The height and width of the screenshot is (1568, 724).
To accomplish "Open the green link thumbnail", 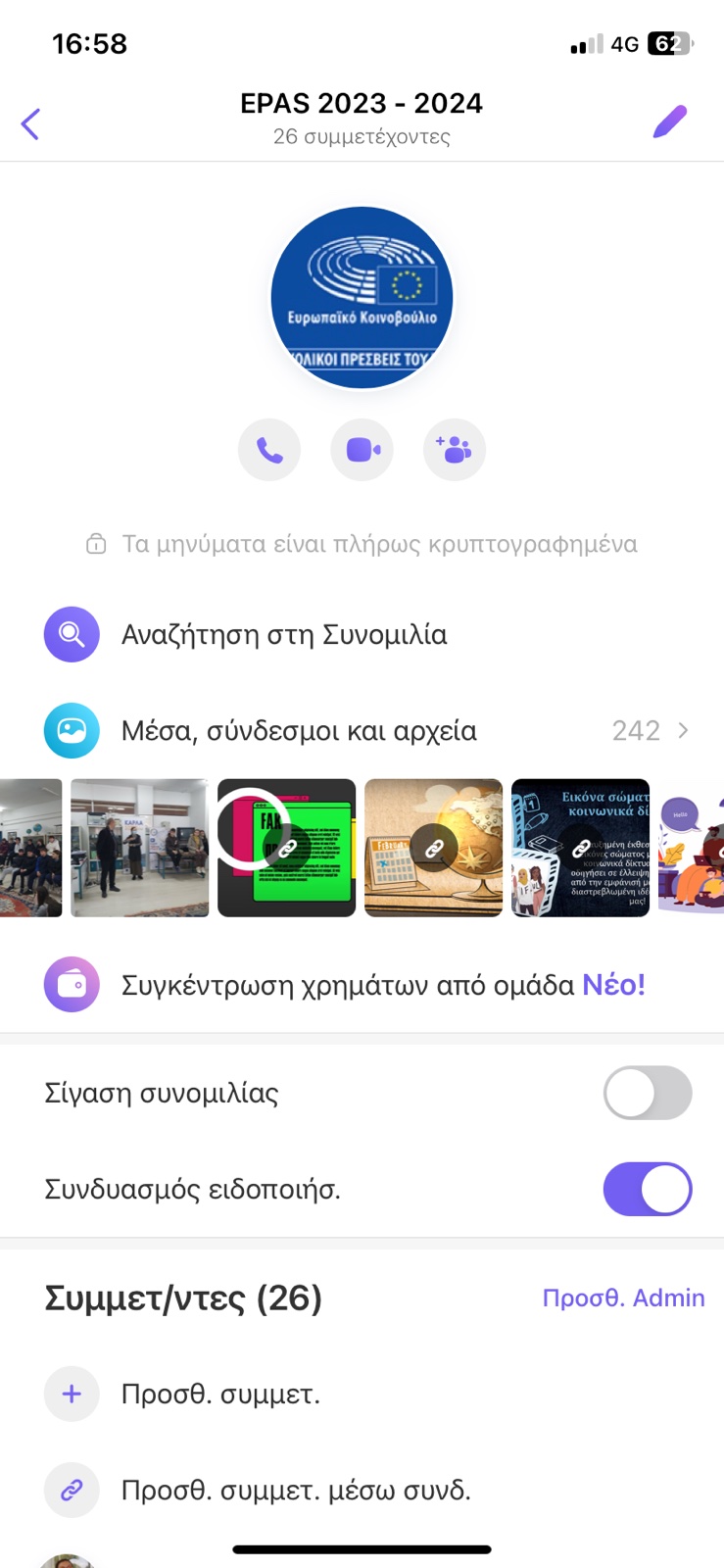I will (x=287, y=848).
